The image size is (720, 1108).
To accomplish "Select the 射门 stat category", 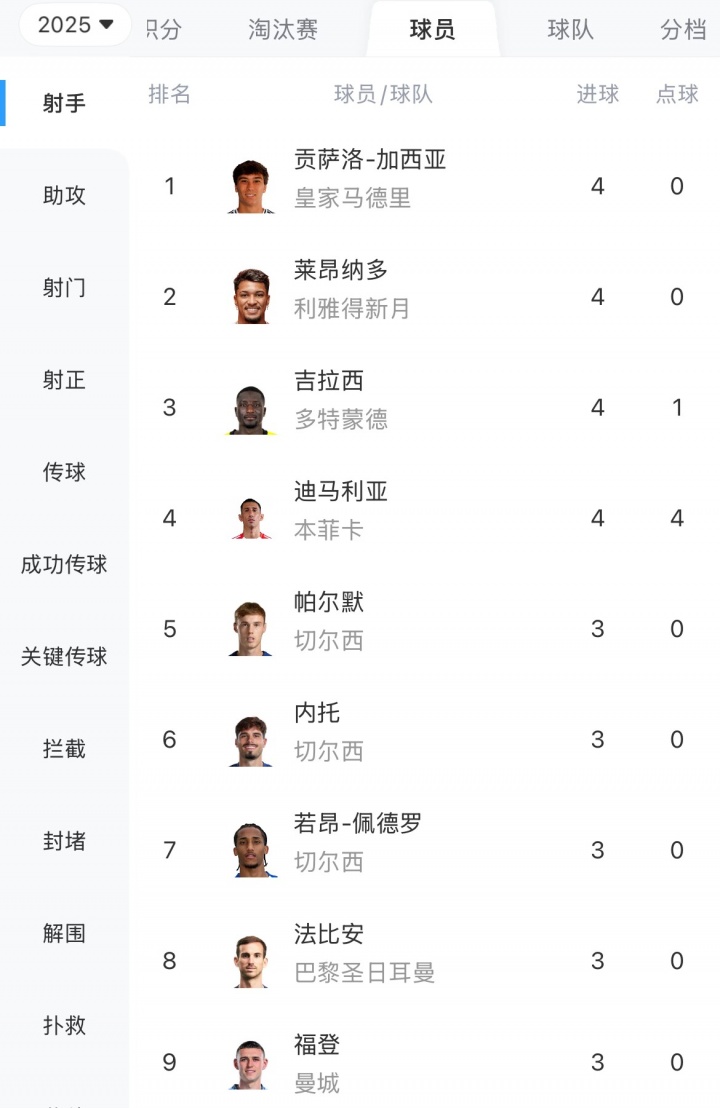I will tap(64, 288).
